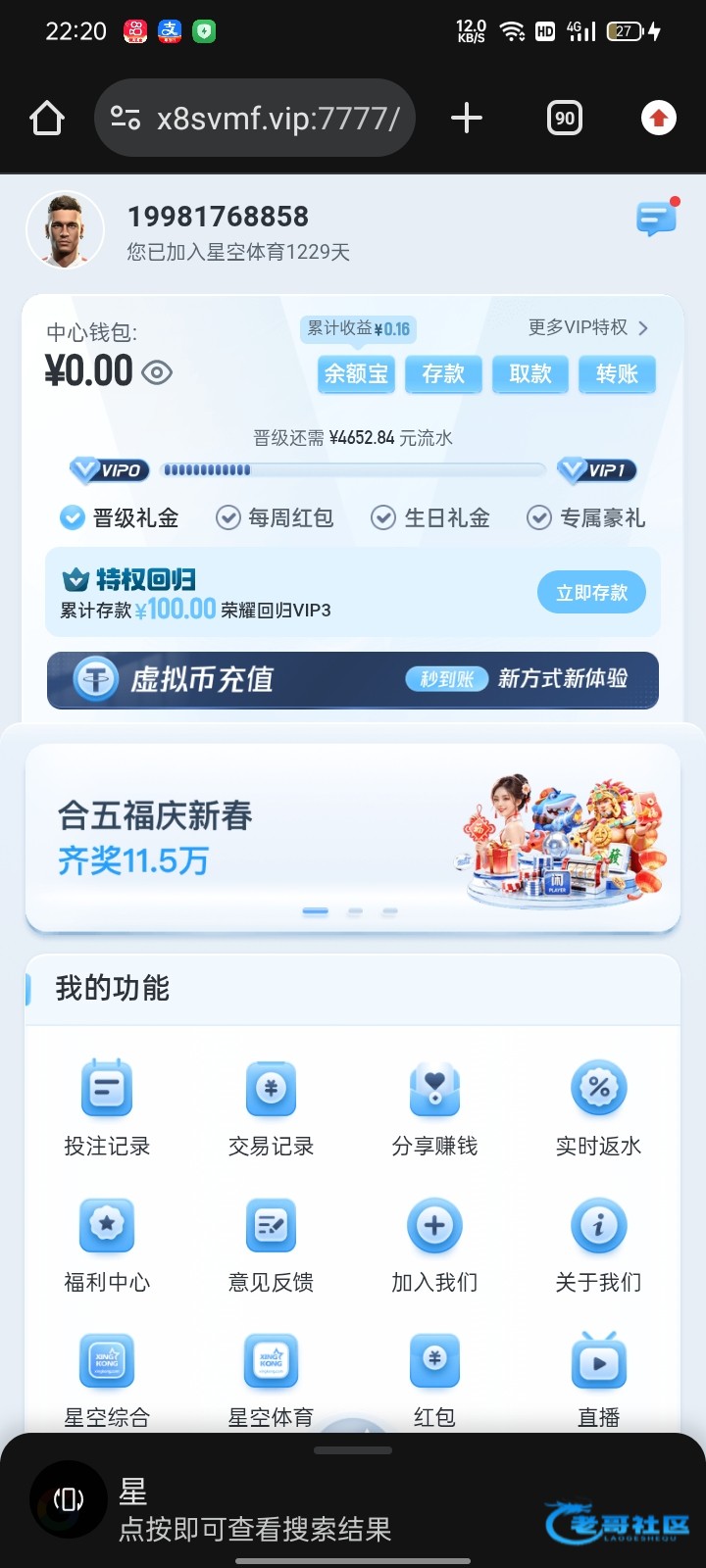Open 分享赚钱 share and earn
Image resolution: width=706 pixels, height=1568 pixels.
[434, 1107]
